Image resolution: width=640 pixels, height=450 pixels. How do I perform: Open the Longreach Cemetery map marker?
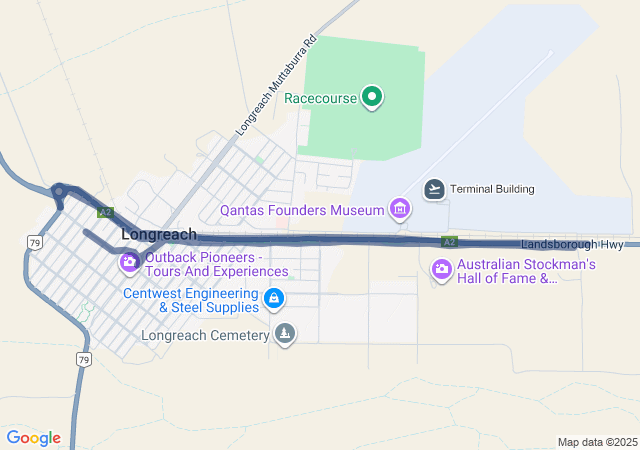coord(286,334)
